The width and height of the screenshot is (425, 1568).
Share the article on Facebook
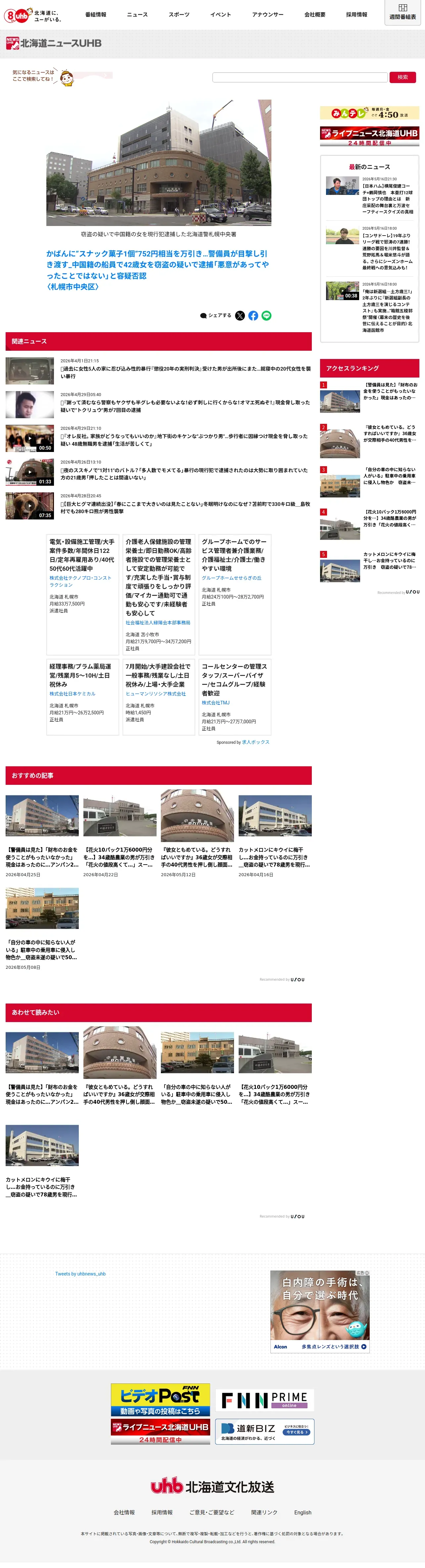253,315
